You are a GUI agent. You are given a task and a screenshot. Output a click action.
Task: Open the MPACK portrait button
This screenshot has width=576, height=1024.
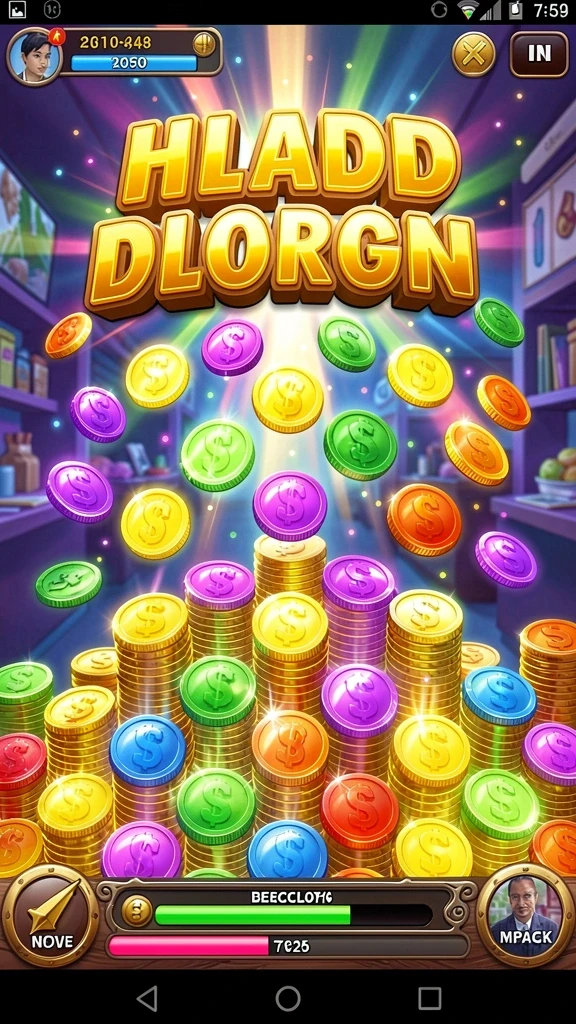(x=526, y=916)
